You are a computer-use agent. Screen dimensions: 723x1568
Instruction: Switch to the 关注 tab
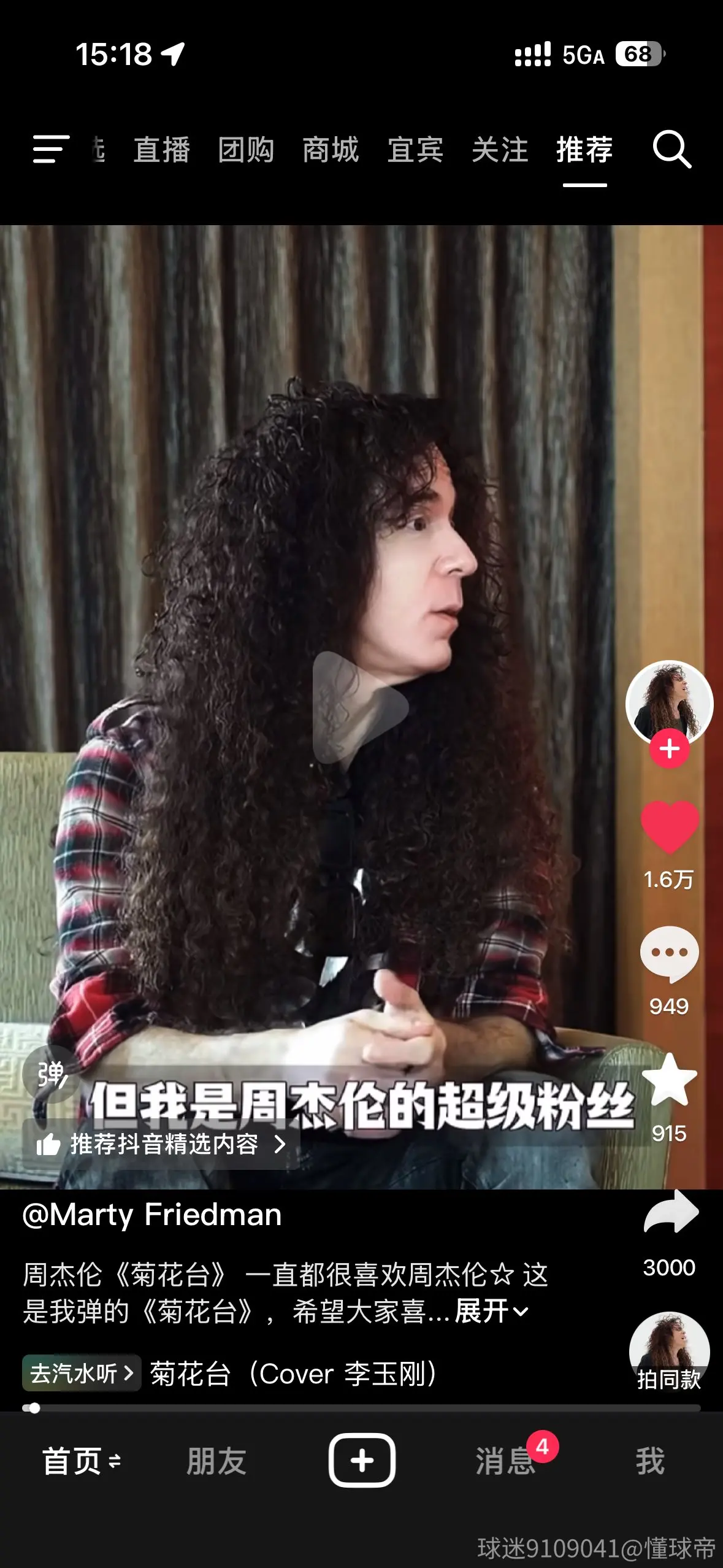click(500, 150)
